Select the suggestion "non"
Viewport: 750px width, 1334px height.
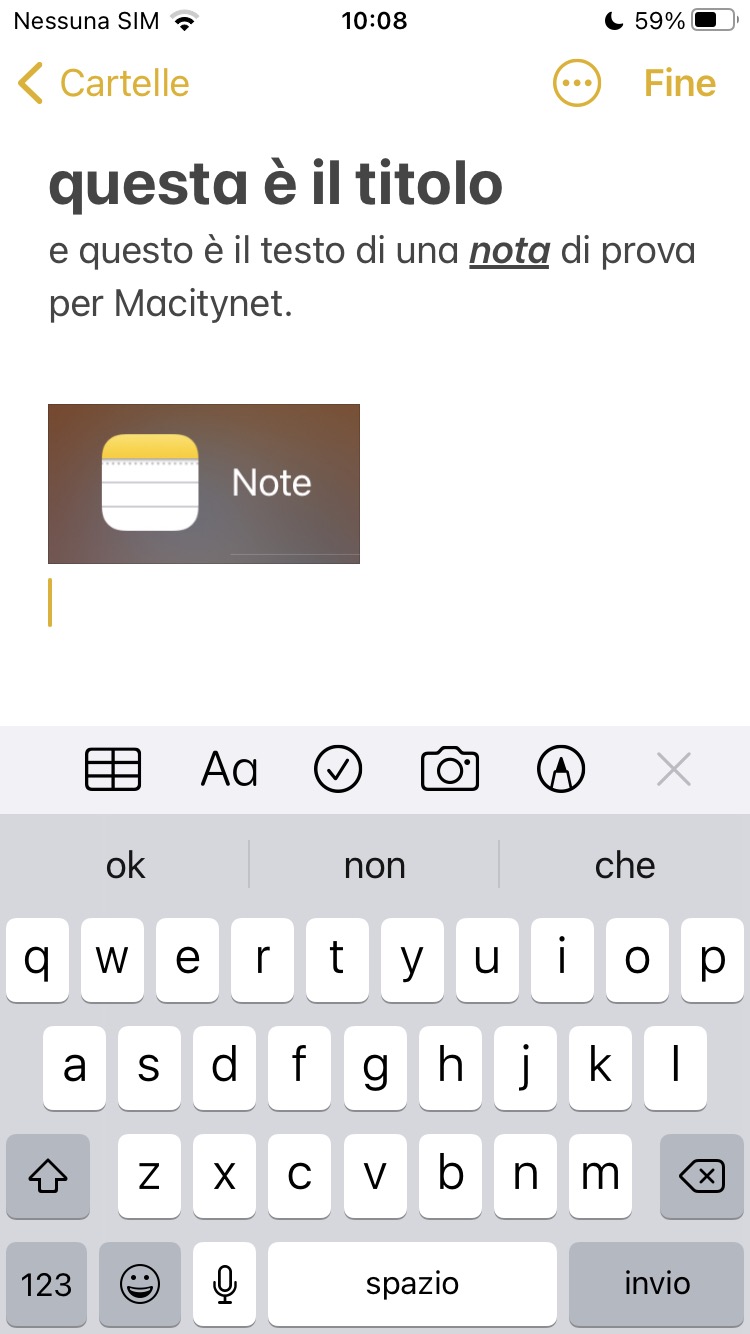374,865
